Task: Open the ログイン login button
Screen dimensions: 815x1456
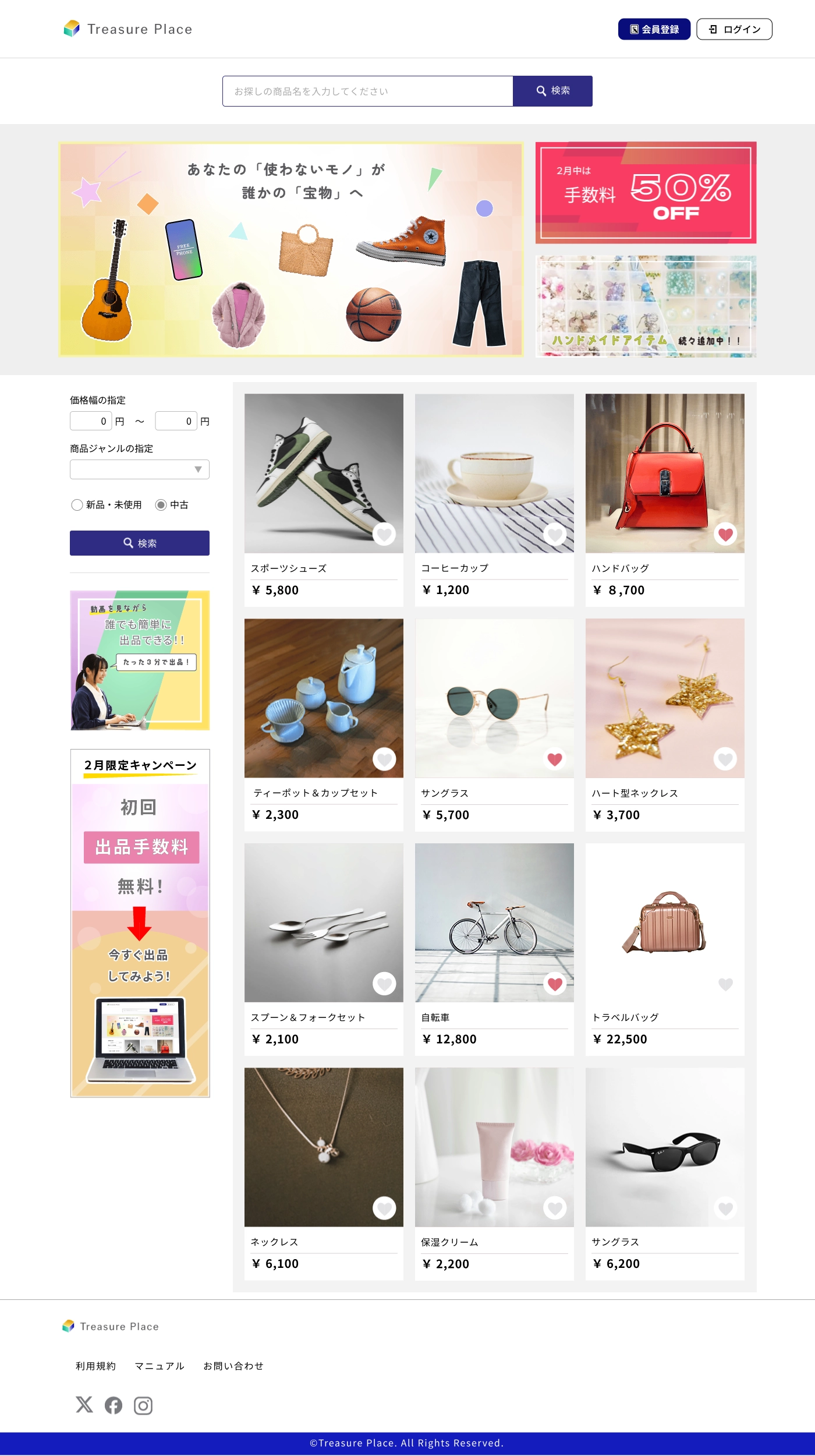Action: (x=734, y=29)
